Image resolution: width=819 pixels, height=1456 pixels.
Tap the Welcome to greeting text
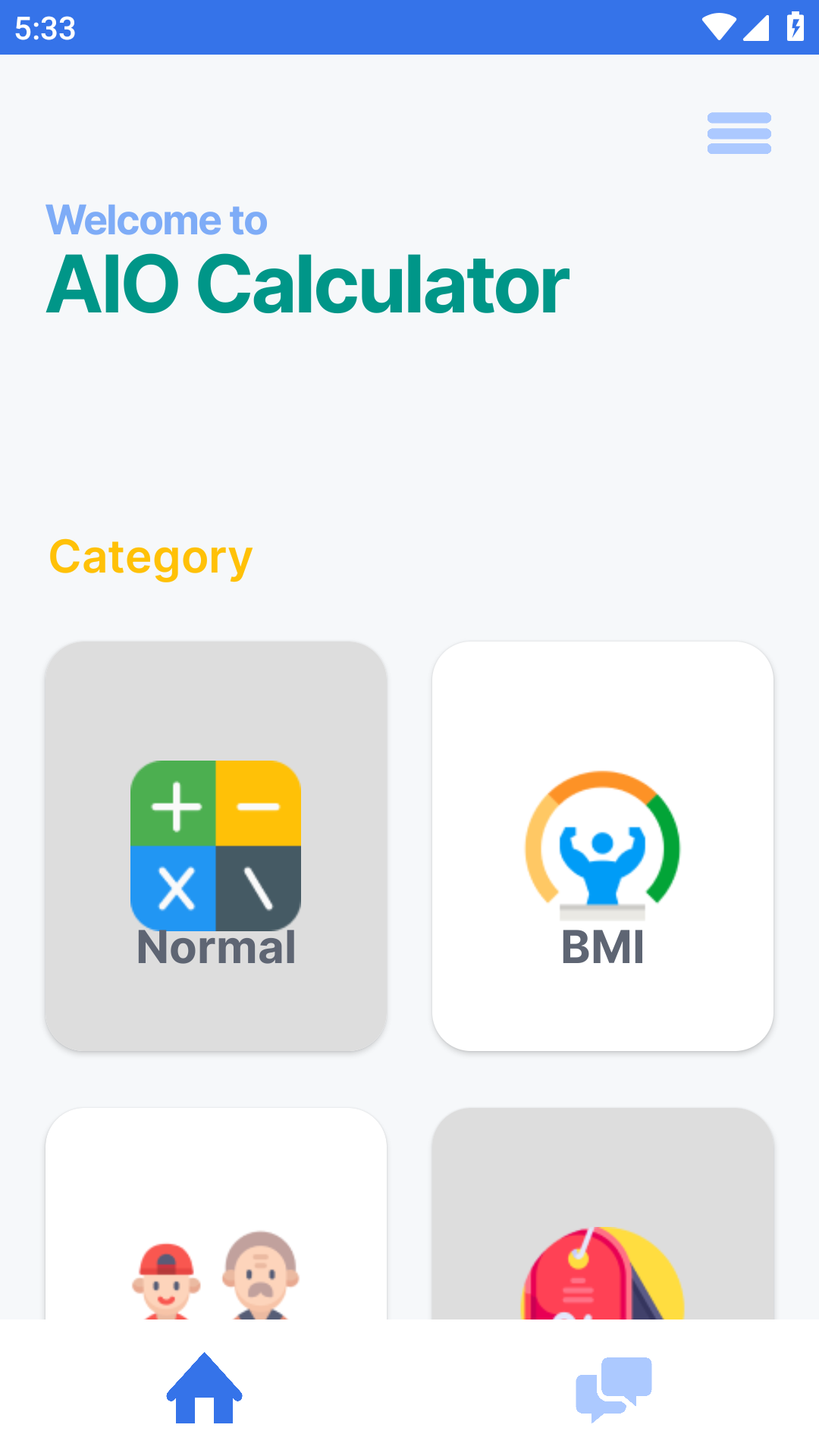(156, 220)
